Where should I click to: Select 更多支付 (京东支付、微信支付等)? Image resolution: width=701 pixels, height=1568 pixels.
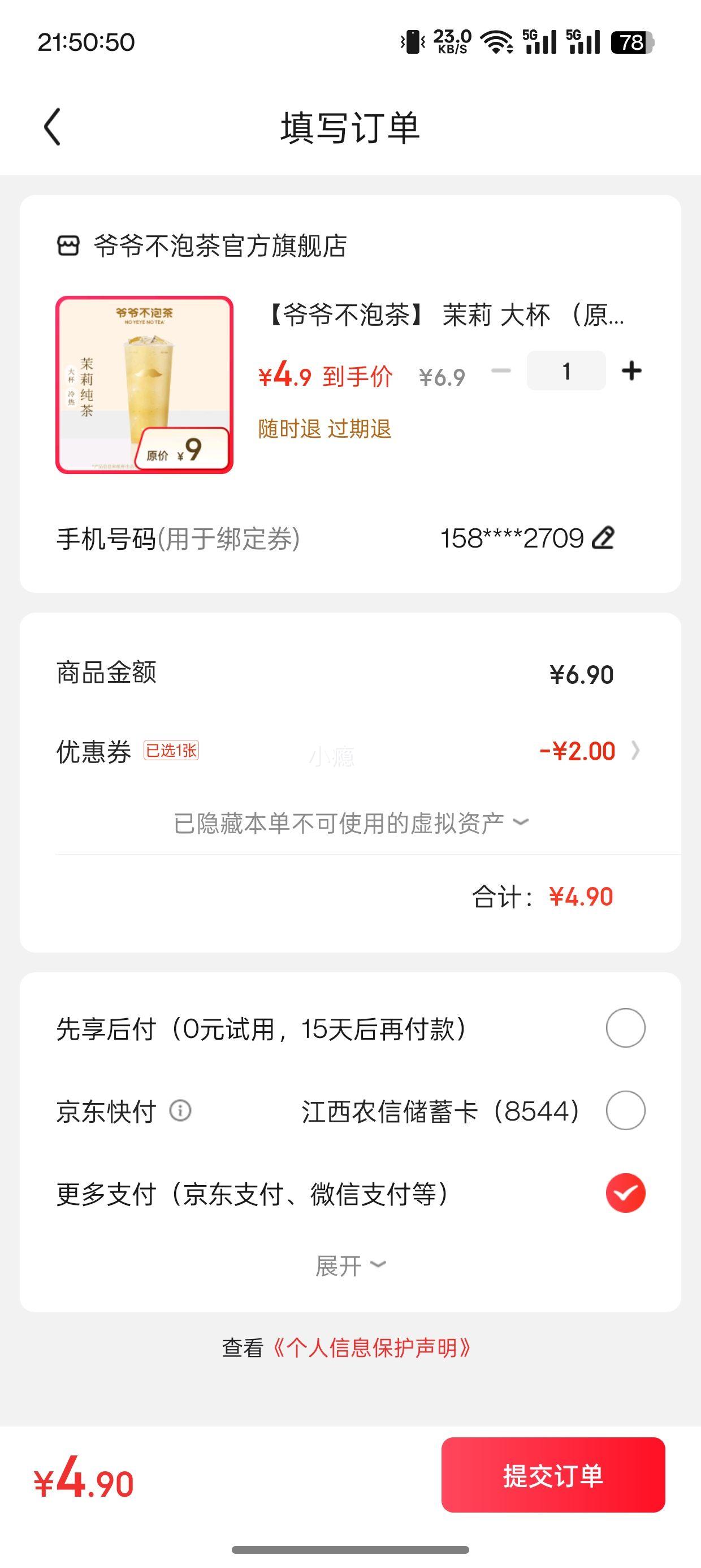[625, 1193]
